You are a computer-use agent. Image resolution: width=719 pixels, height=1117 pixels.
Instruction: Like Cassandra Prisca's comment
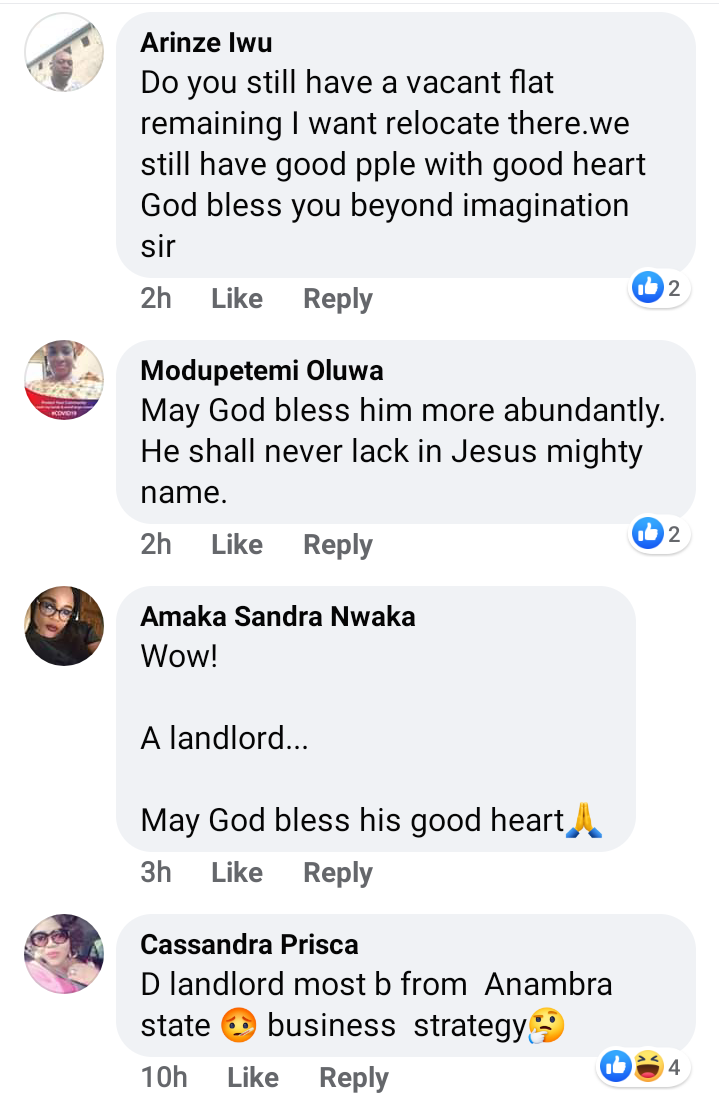(253, 1078)
